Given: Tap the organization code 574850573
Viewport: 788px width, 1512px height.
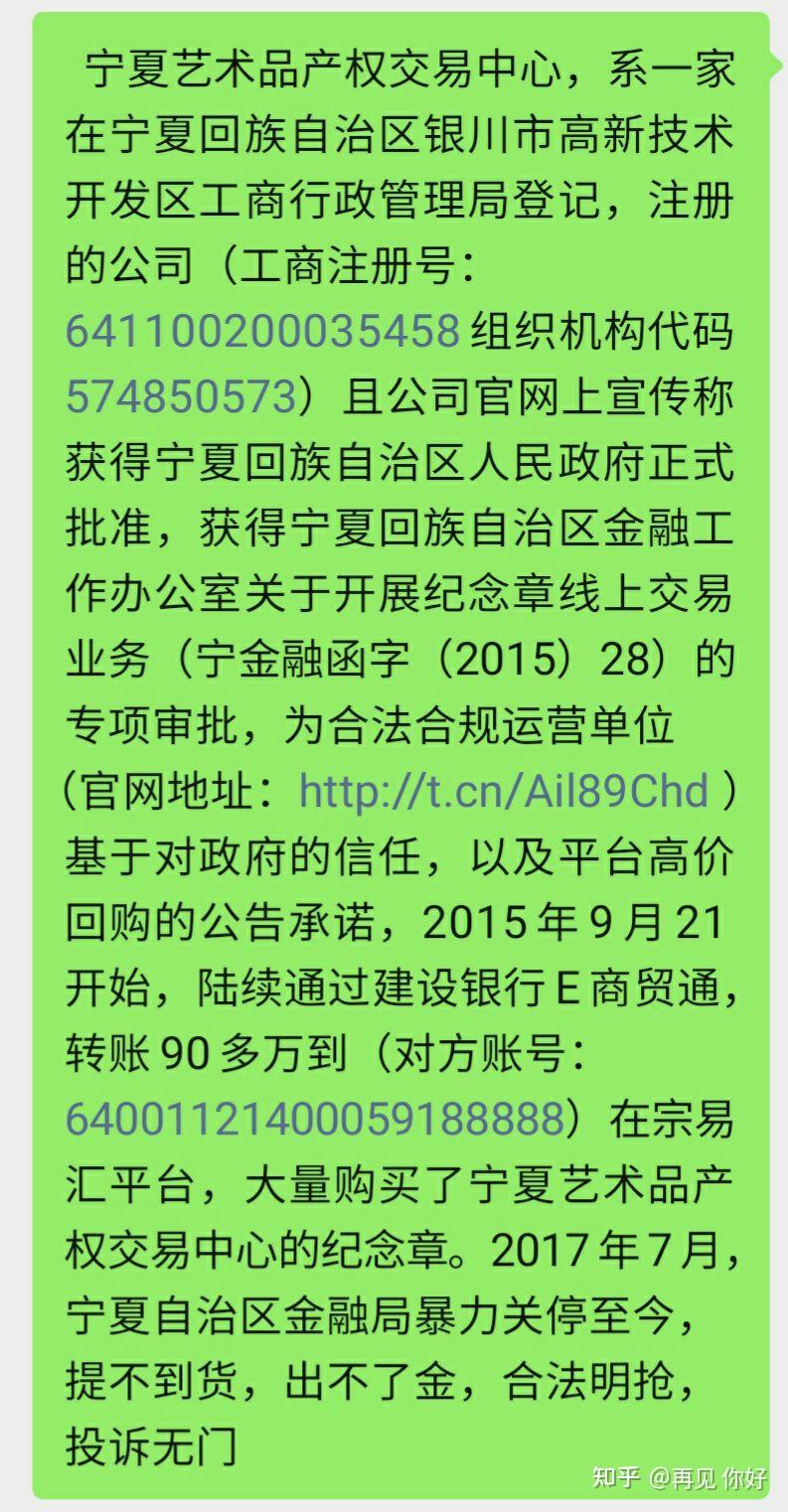Looking at the screenshot, I should pyautogui.click(x=183, y=396).
